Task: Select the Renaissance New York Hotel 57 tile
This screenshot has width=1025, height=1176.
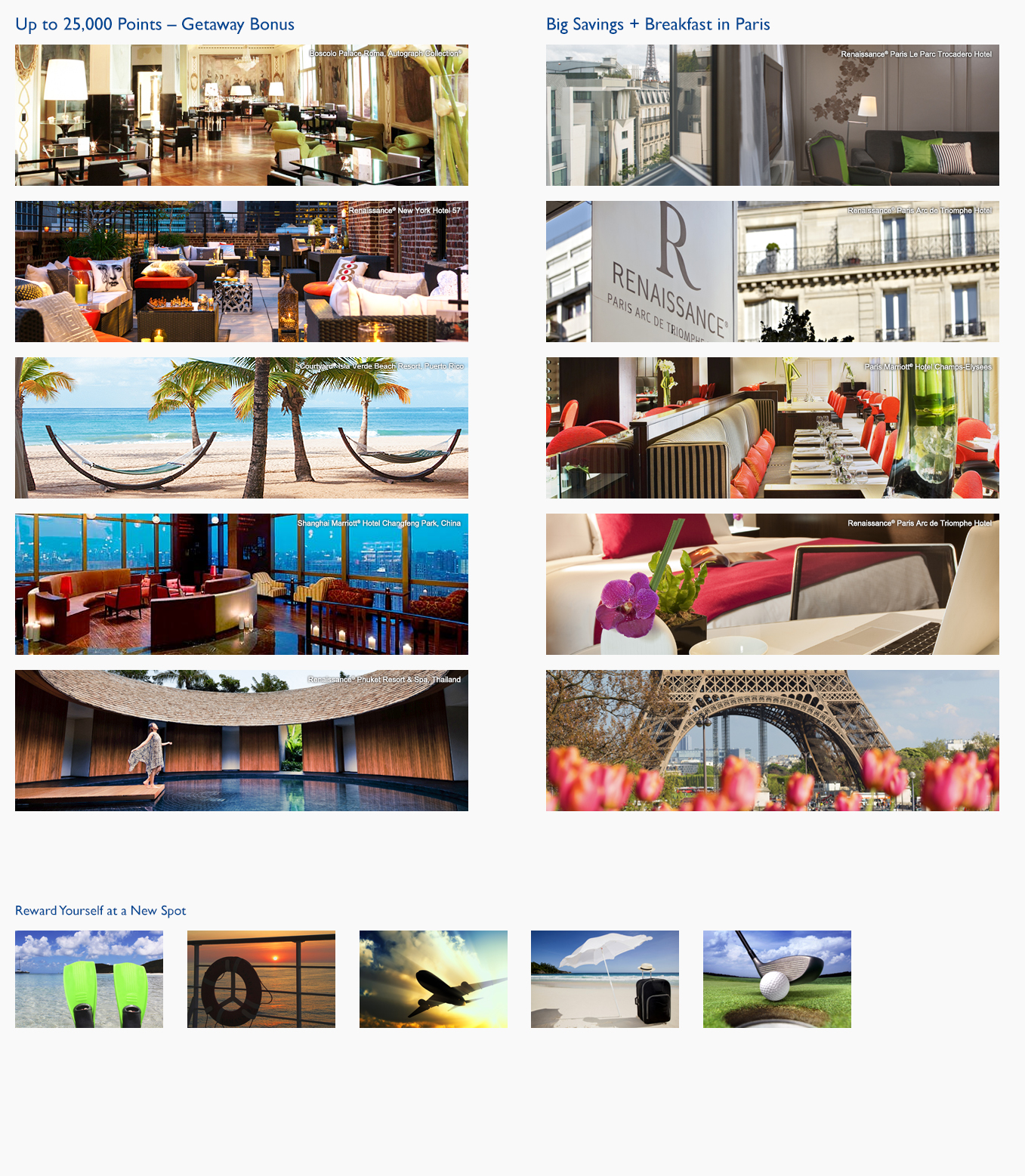Action: (x=242, y=271)
